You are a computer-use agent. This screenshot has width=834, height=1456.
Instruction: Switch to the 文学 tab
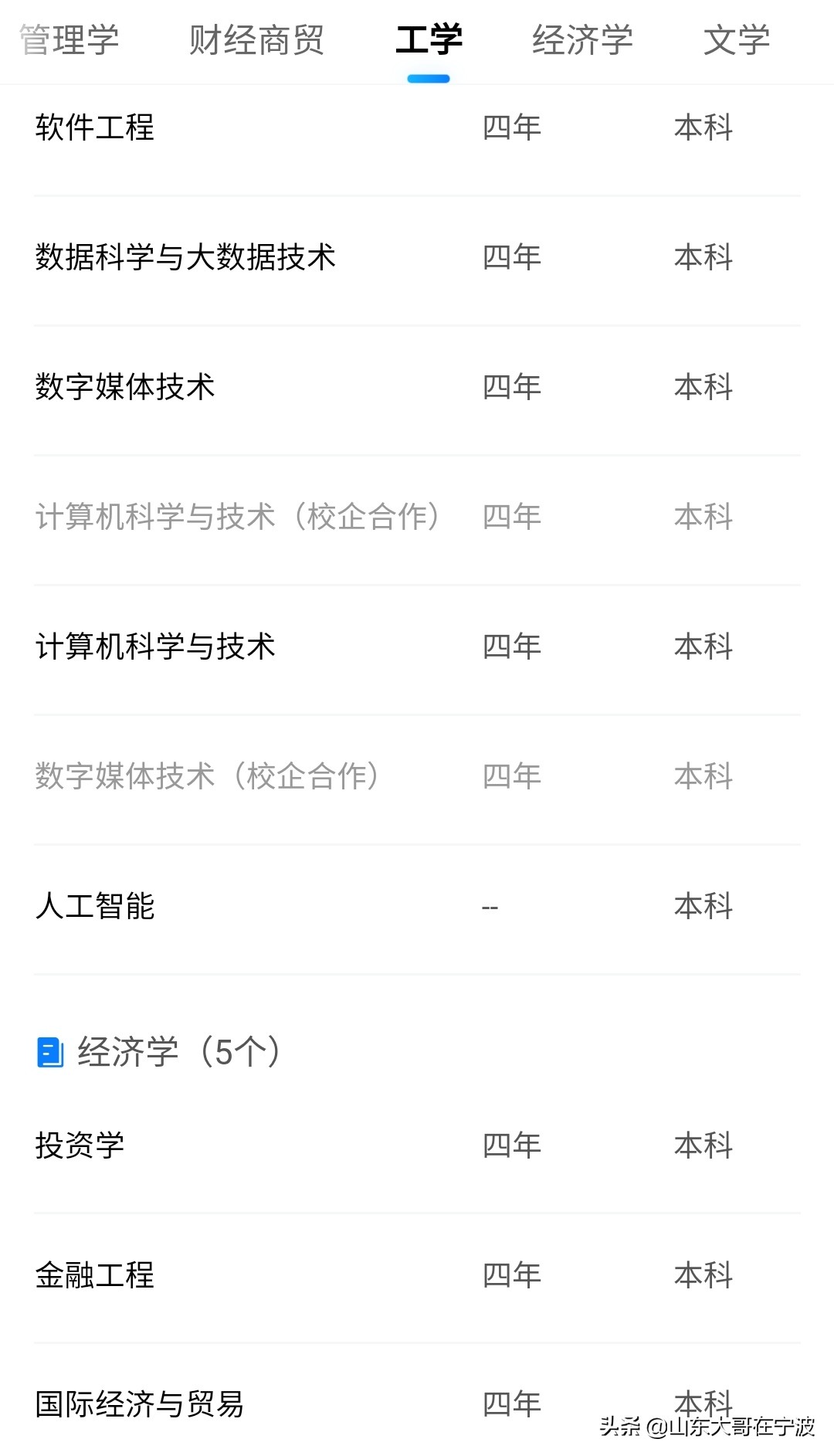(x=736, y=40)
